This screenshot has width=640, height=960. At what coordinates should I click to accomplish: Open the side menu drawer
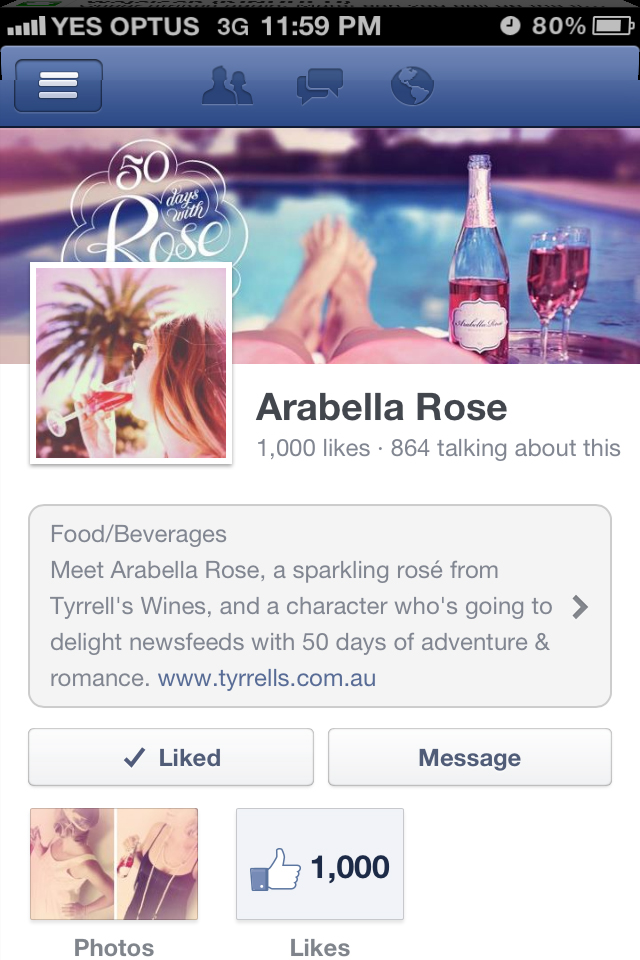point(58,86)
